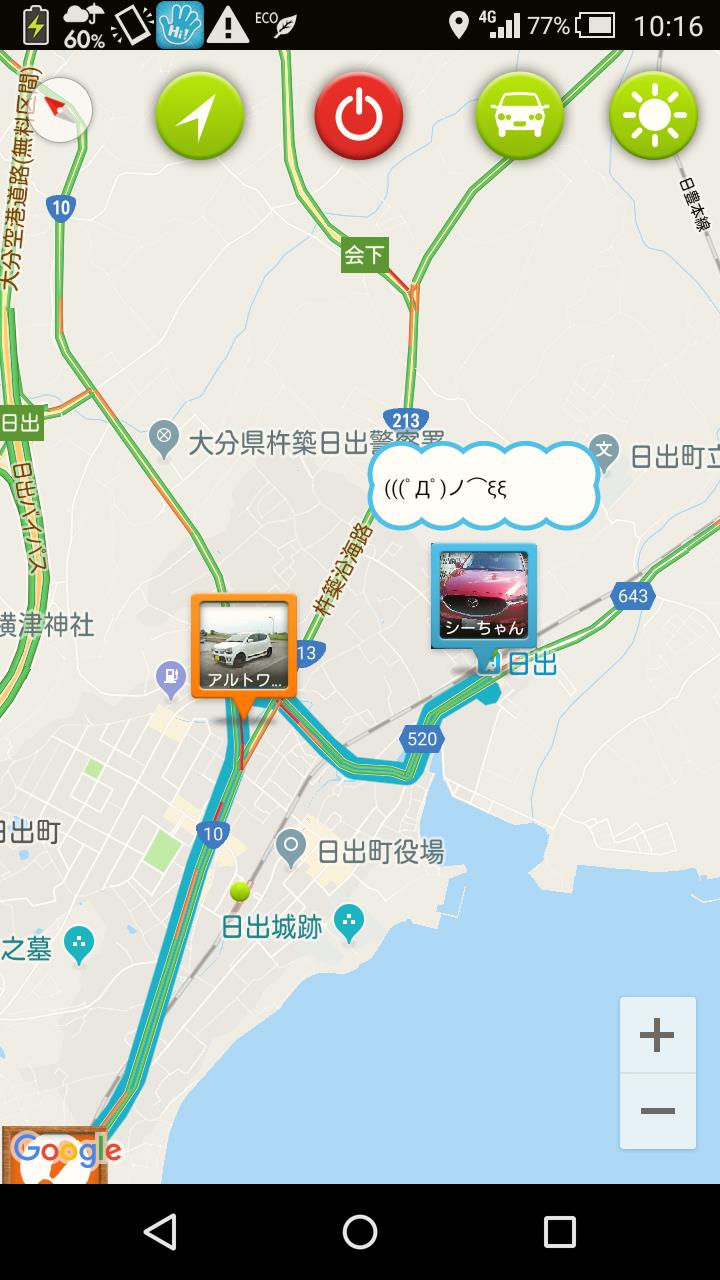Image resolution: width=720 pixels, height=1280 pixels.
Task: Tap the green dot marker on the road
Action: [x=239, y=891]
